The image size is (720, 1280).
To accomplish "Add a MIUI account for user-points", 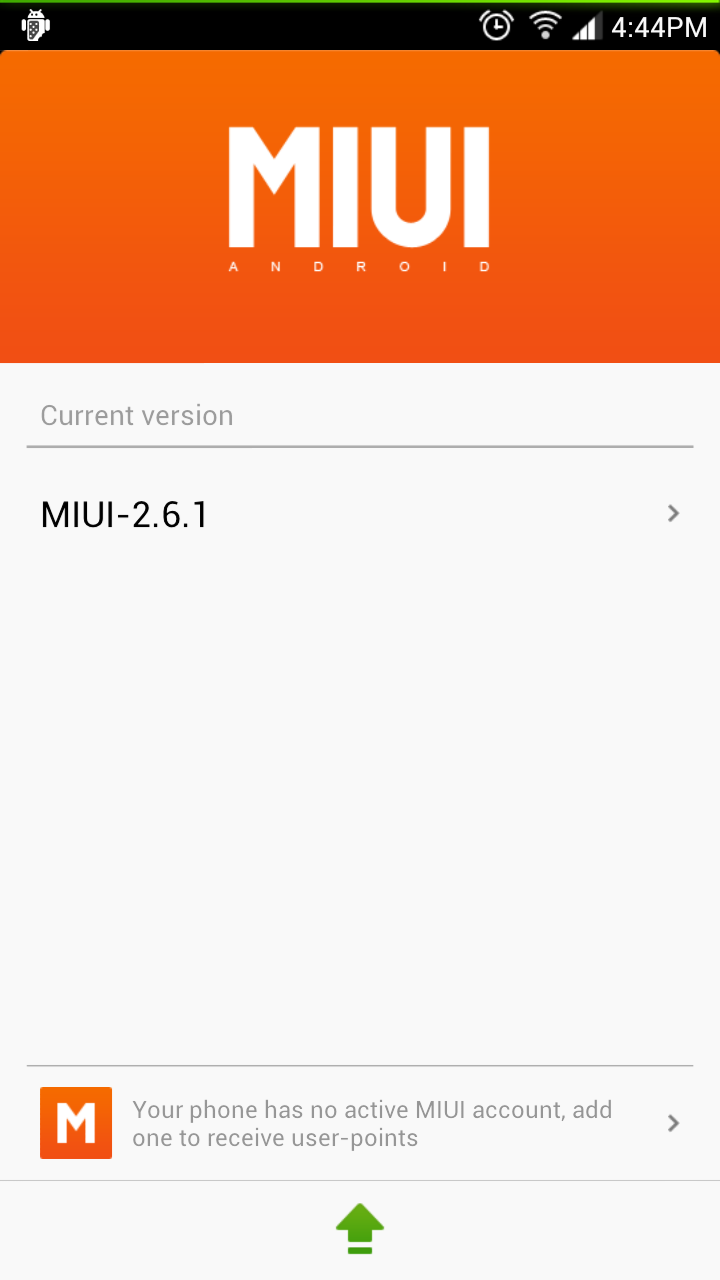I will (x=360, y=1123).
